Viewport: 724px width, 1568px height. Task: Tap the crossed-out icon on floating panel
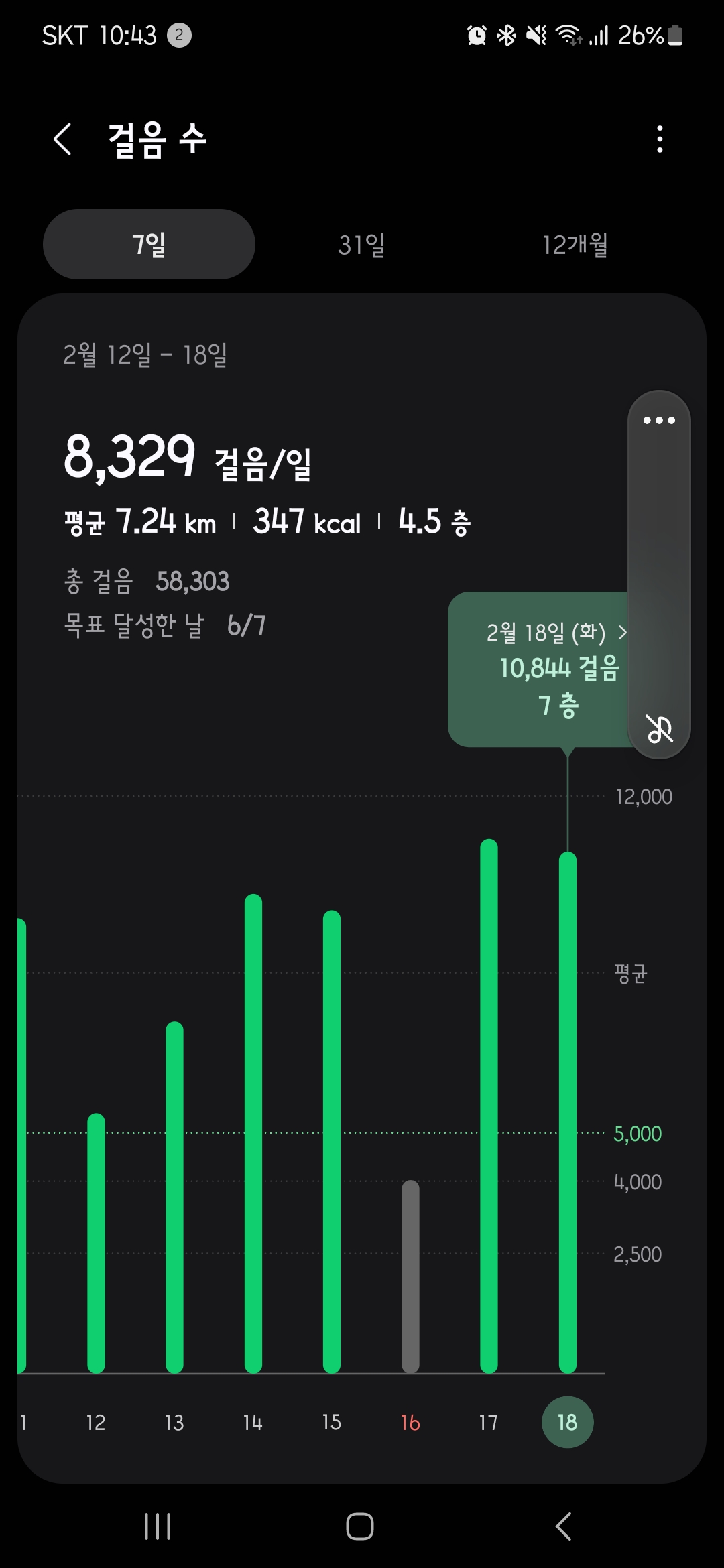pyautogui.click(x=659, y=729)
